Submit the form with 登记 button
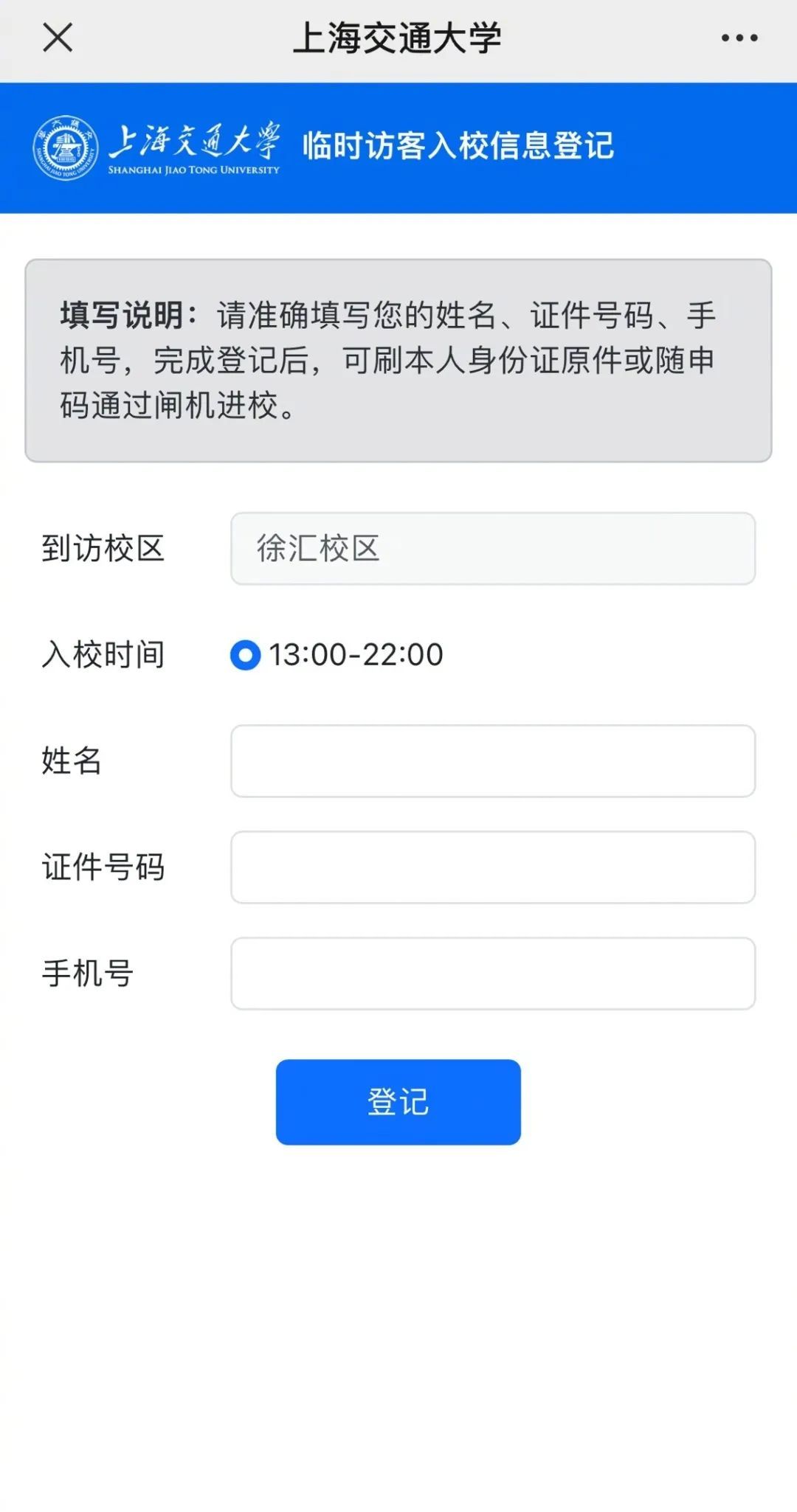 (x=398, y=1102)
